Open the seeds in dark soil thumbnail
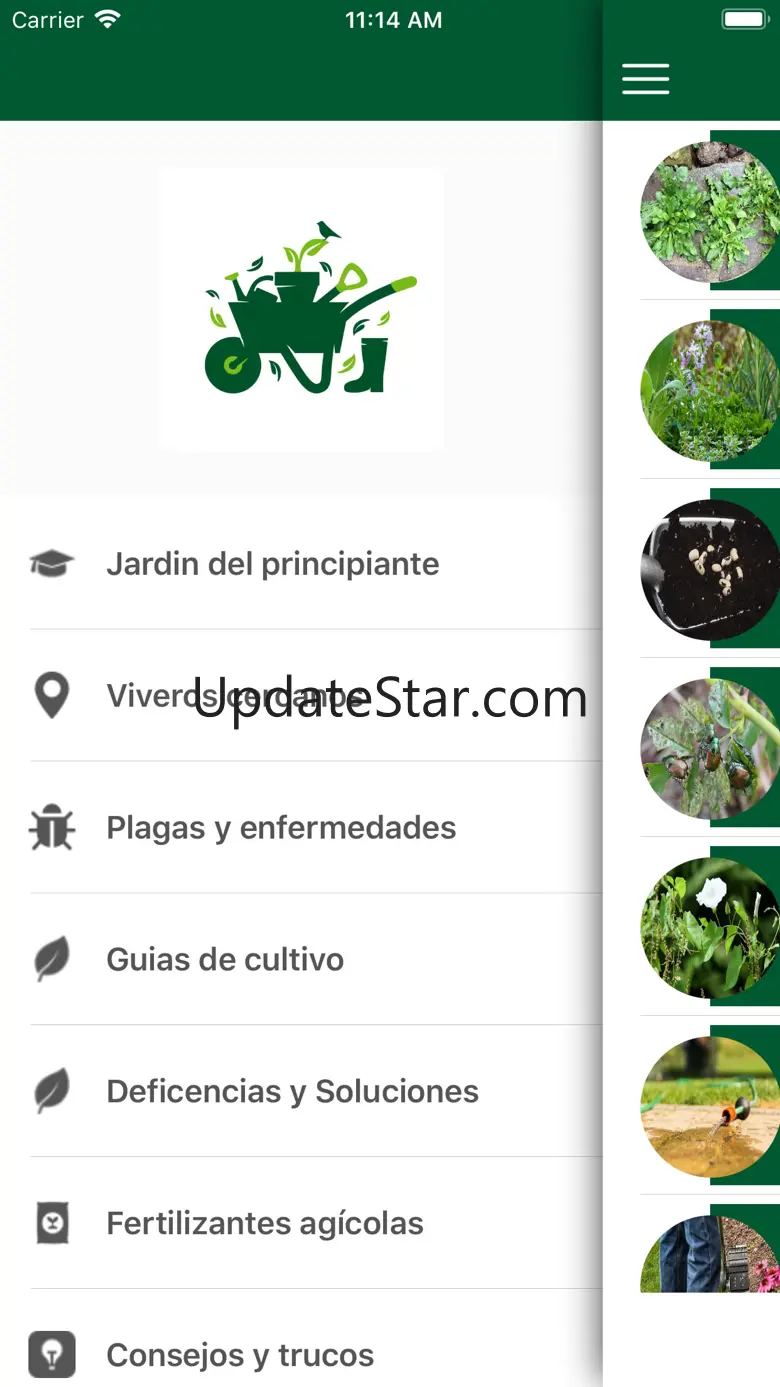Viewport: 780px width, 1387px height. (709, 570)
